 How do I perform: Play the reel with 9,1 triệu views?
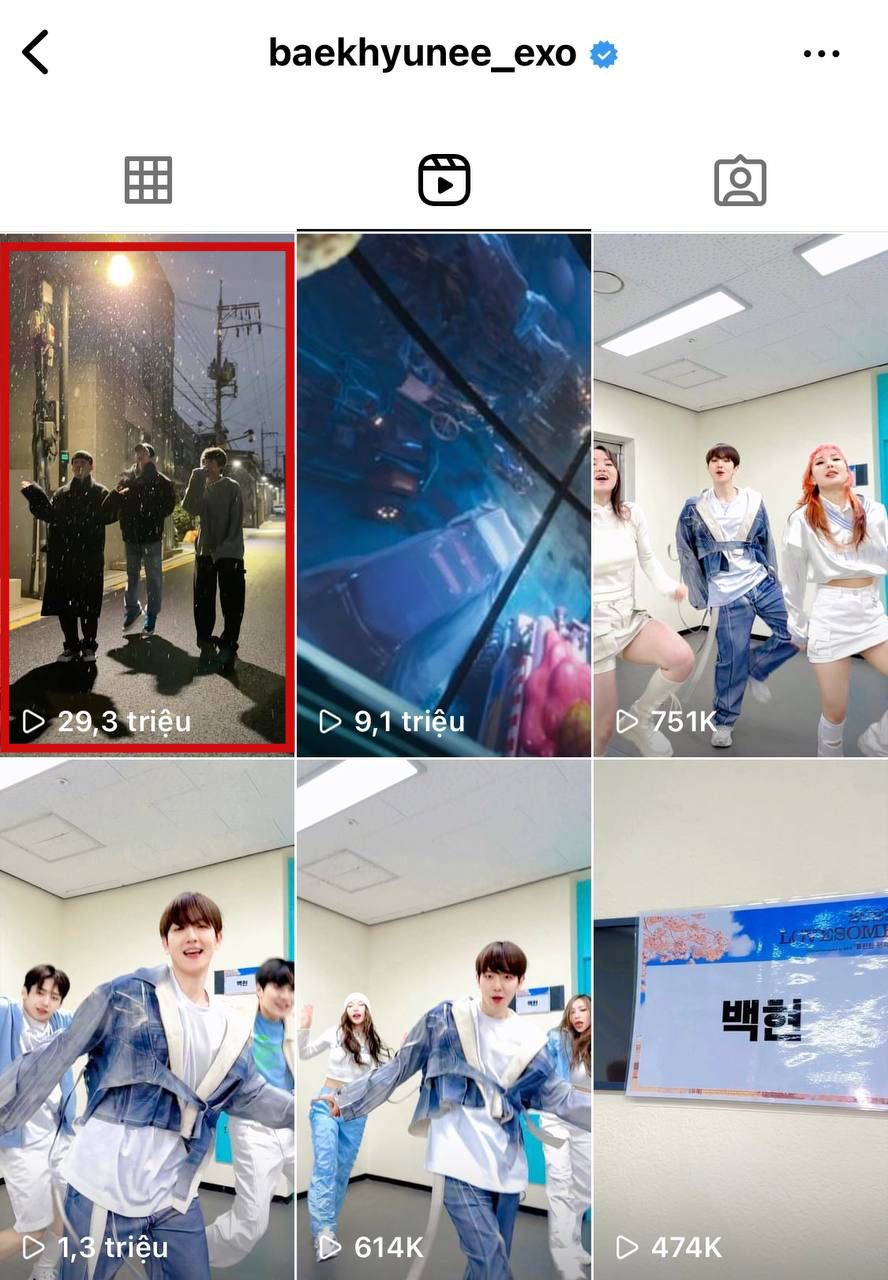tap(444, 495)
